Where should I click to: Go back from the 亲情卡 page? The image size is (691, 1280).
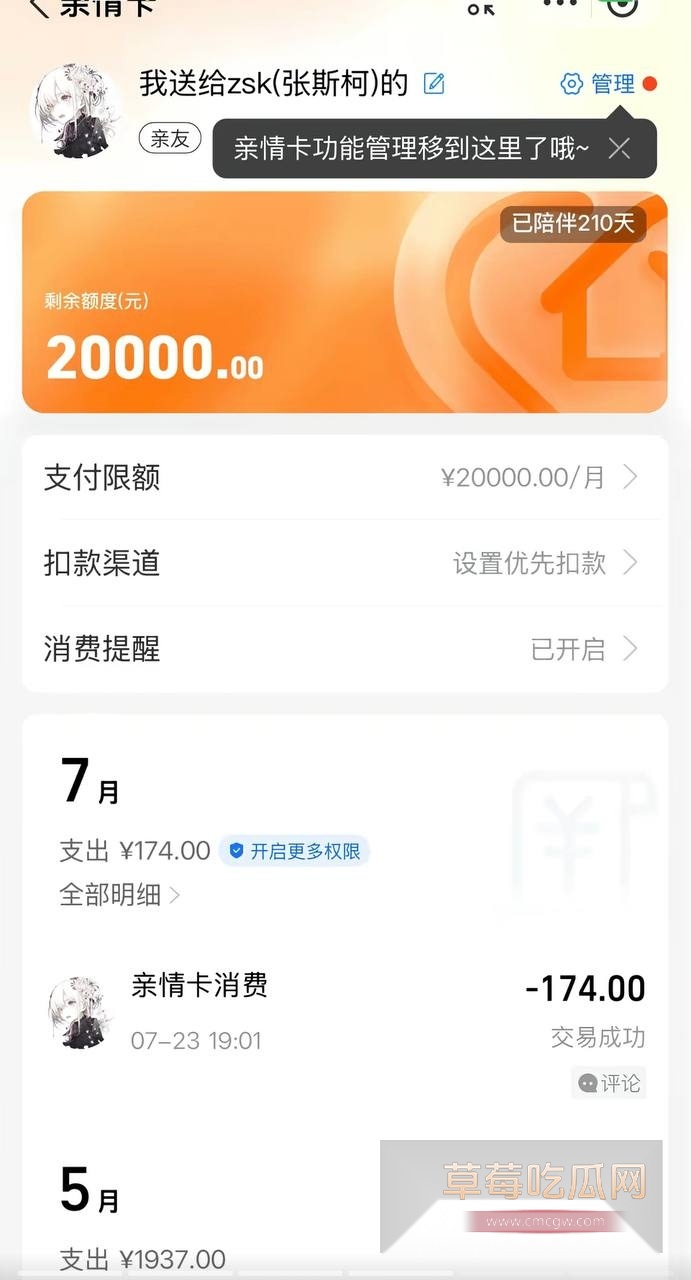38,8
